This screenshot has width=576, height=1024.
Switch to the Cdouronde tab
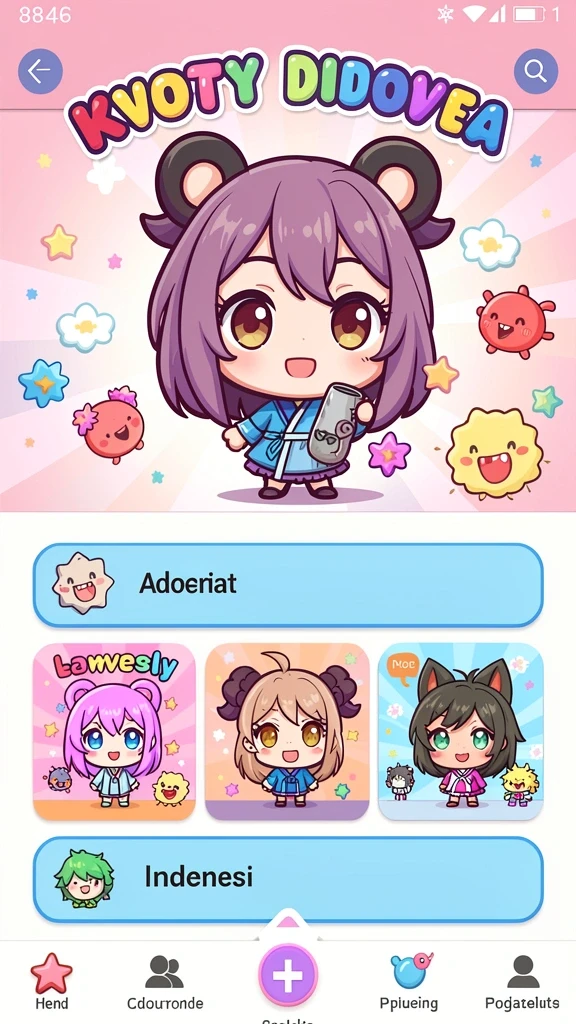(165, 982)
